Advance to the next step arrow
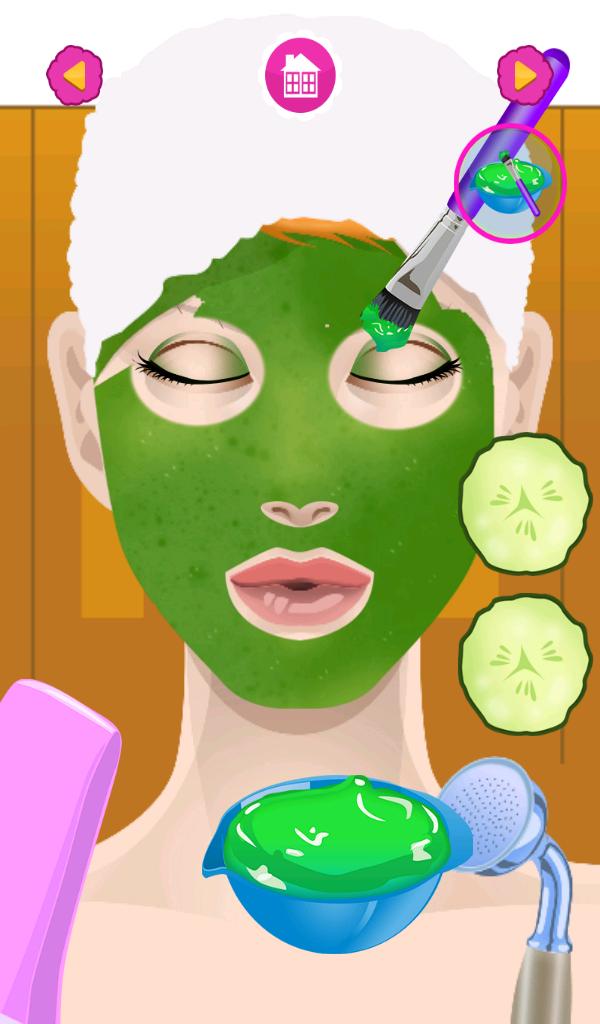 coord(526,74)
